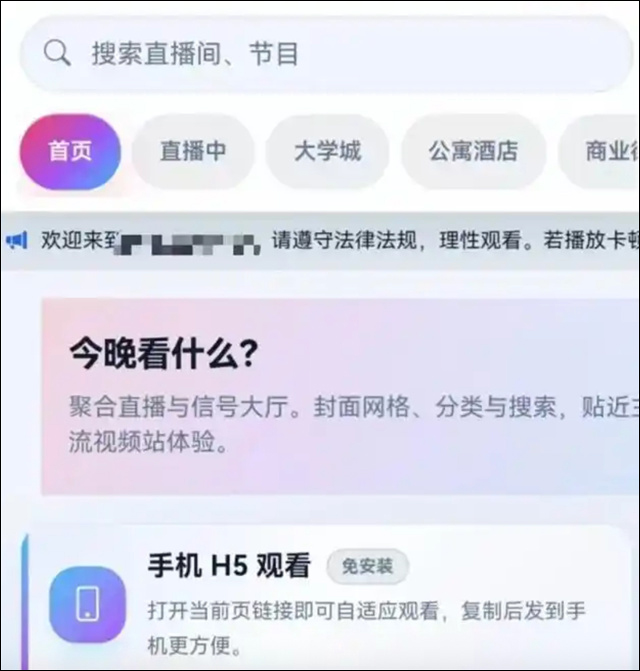Open the 今晚看什么 banner
This screenshot has width=640, height=671.
click(340, 396)
